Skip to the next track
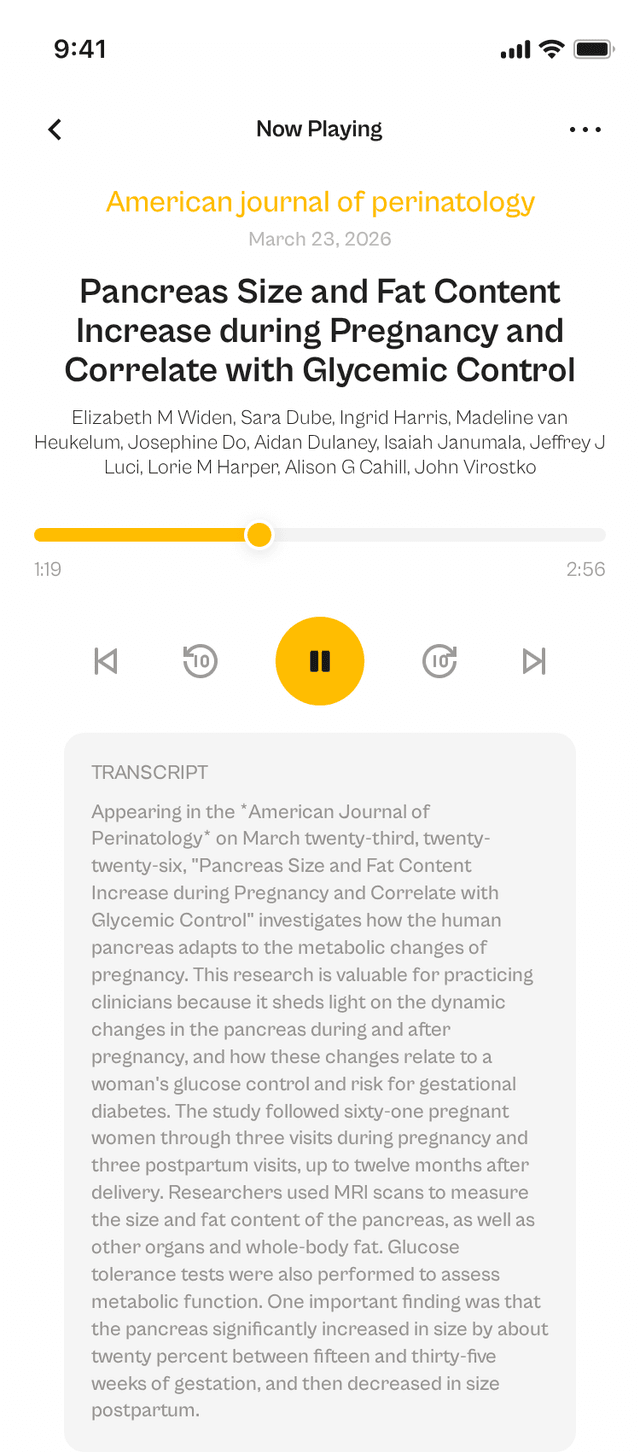640x1452 pixels. click(x=534, y=661)
